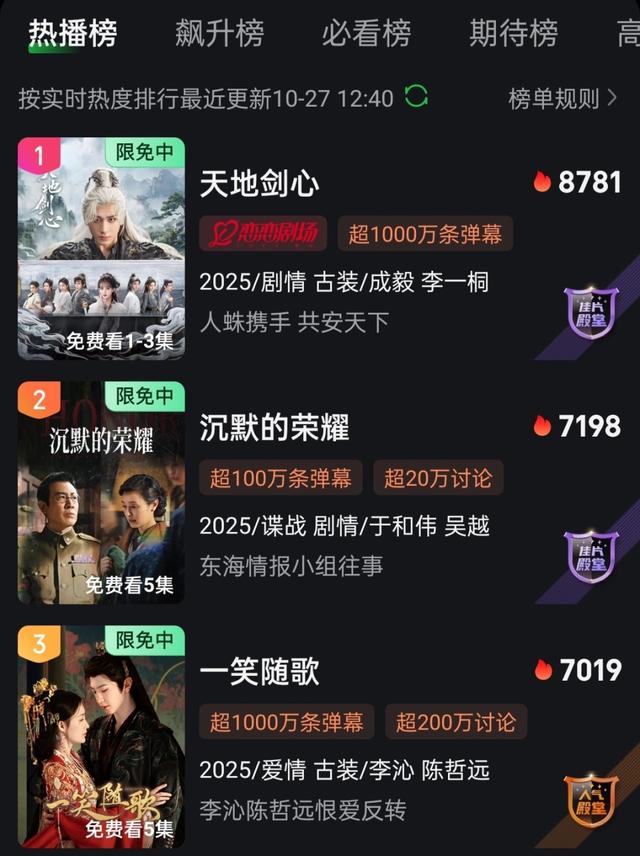Image resolution: width=640 pixels, height=856 pixels.
Task: Open the 一笑随歌 drama details
Action: (260, 671)
